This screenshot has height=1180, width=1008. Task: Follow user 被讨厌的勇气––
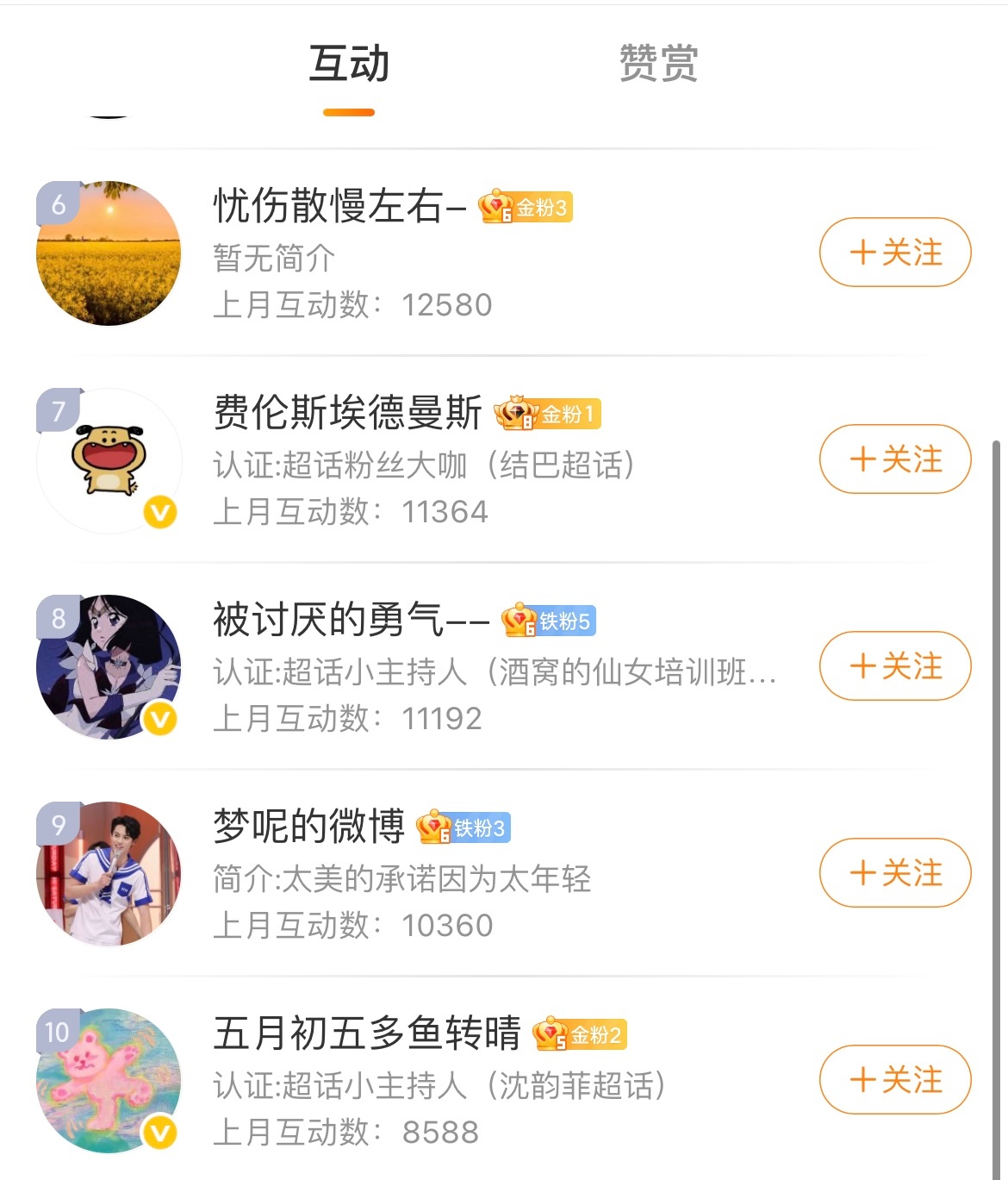tap(894, 666)
